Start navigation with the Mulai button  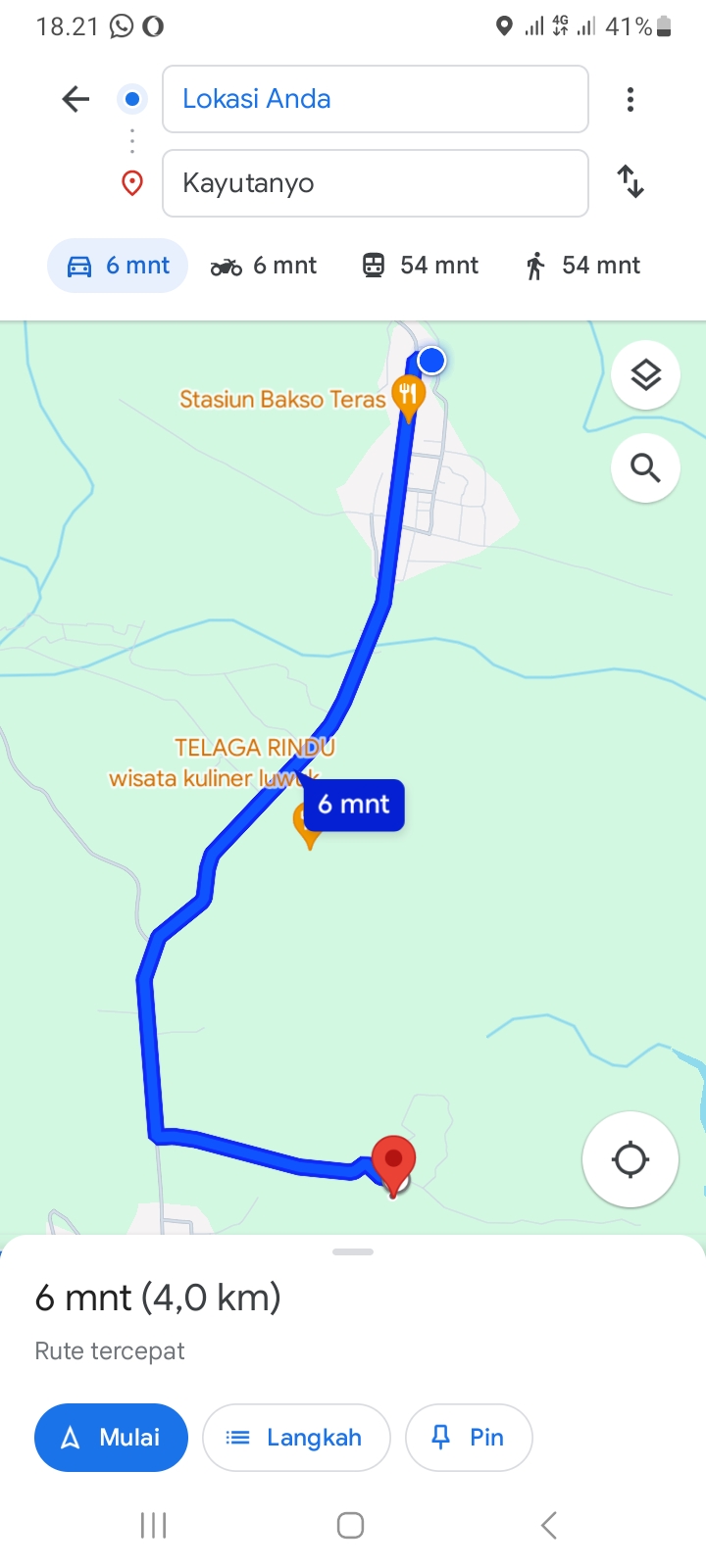(x=111, y=1438)
